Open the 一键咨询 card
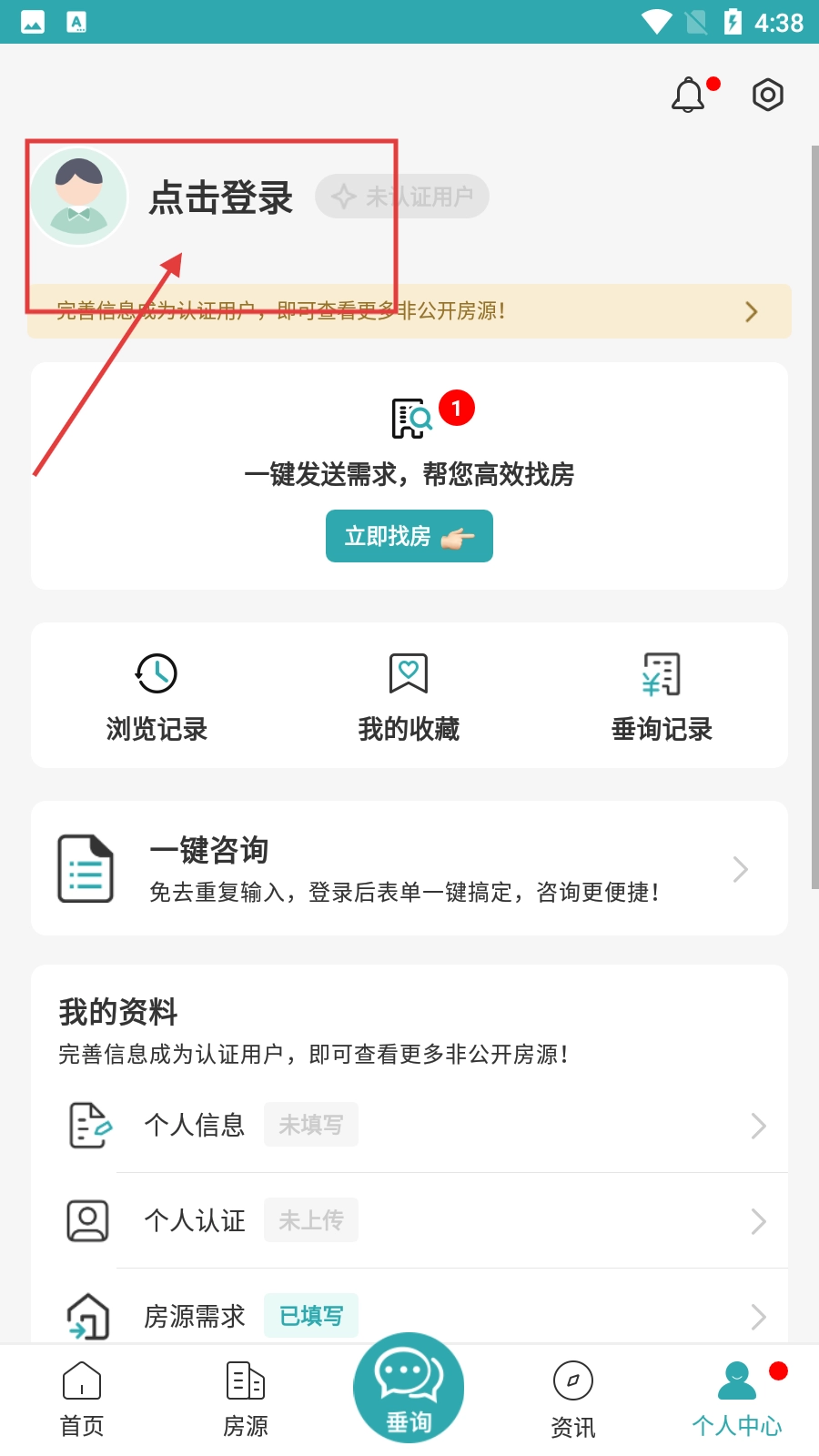819x1456 pixels. point(409,869)
